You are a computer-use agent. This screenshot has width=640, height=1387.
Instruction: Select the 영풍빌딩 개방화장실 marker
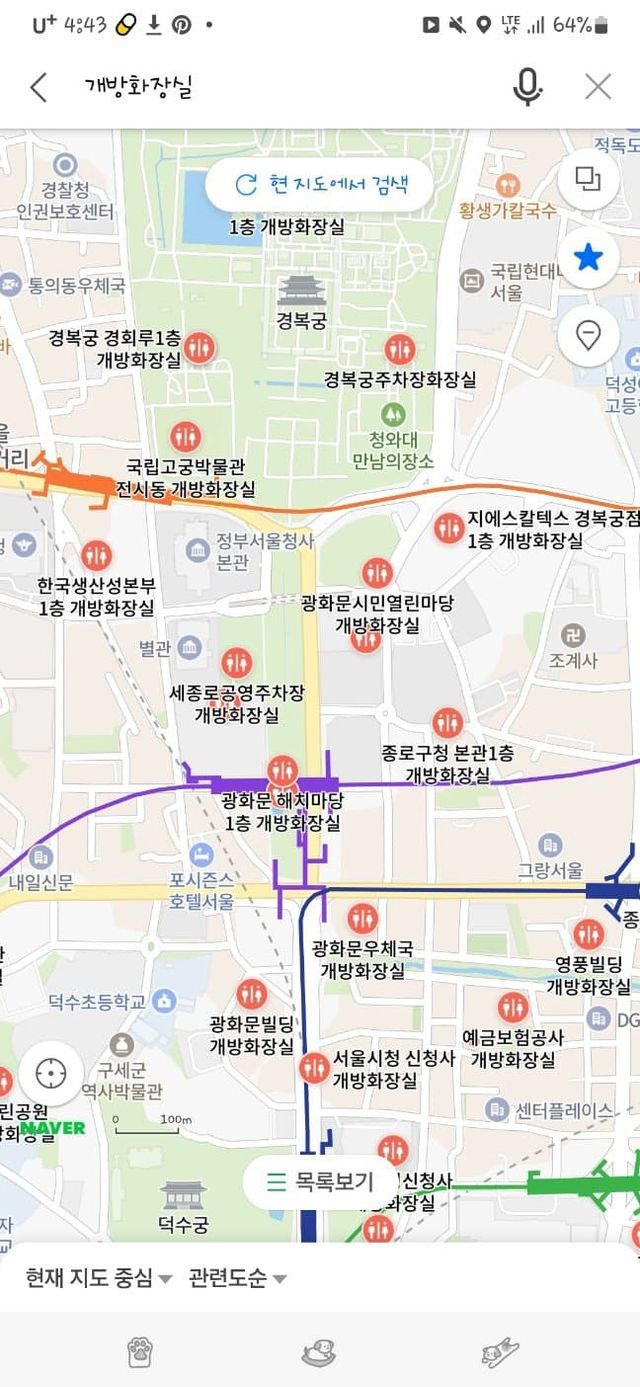coord(588,934)
